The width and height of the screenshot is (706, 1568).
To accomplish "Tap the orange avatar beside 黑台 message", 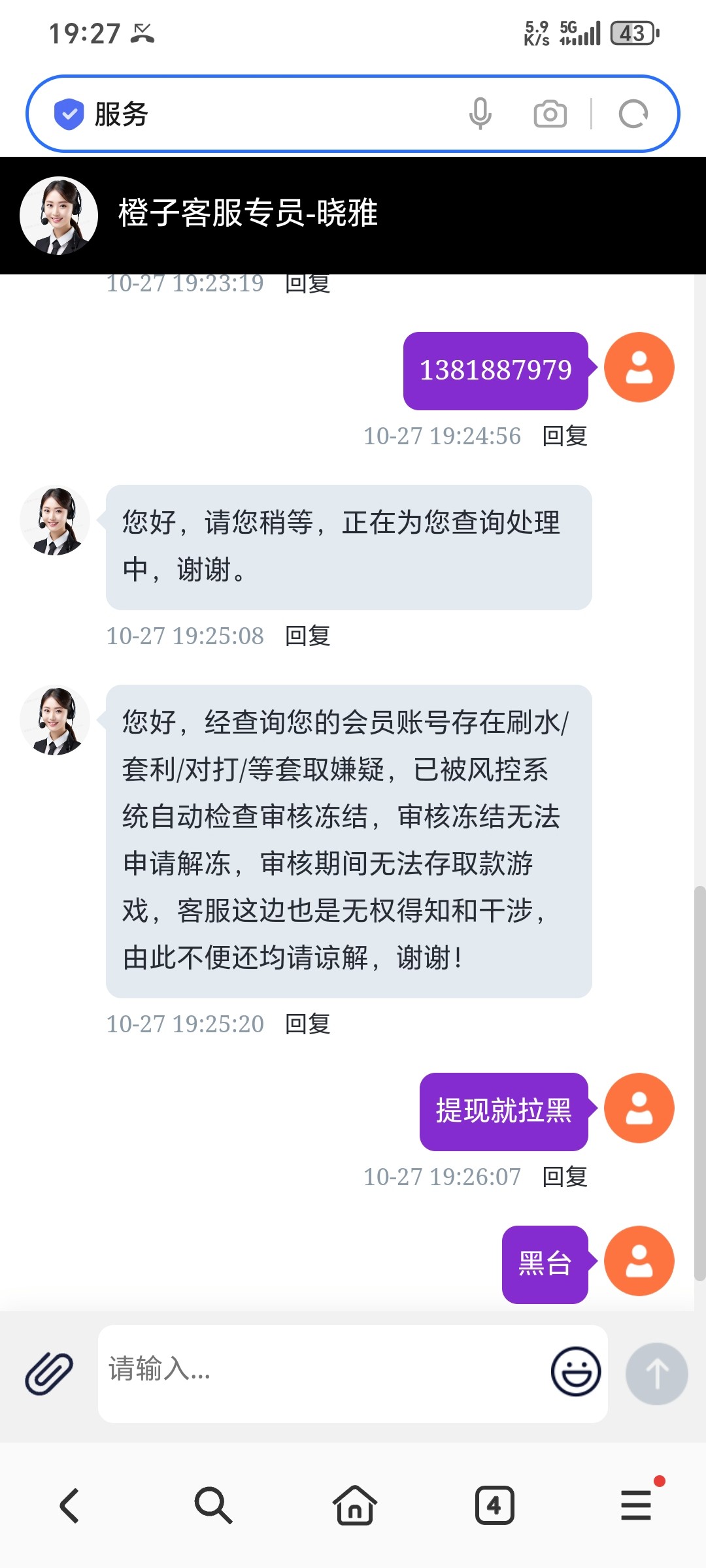I will click(x=639, y=1261).
